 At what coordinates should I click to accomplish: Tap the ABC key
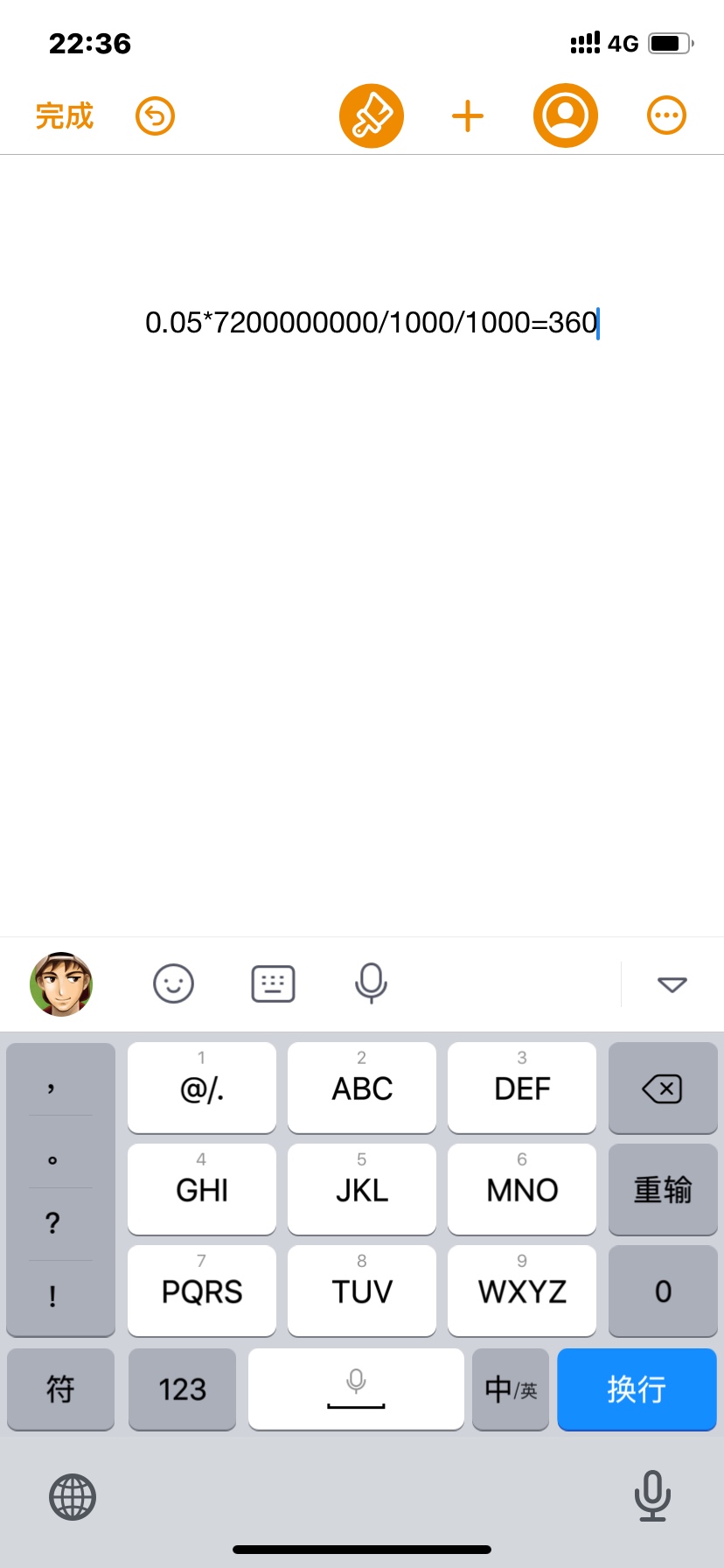[362, 1088]
